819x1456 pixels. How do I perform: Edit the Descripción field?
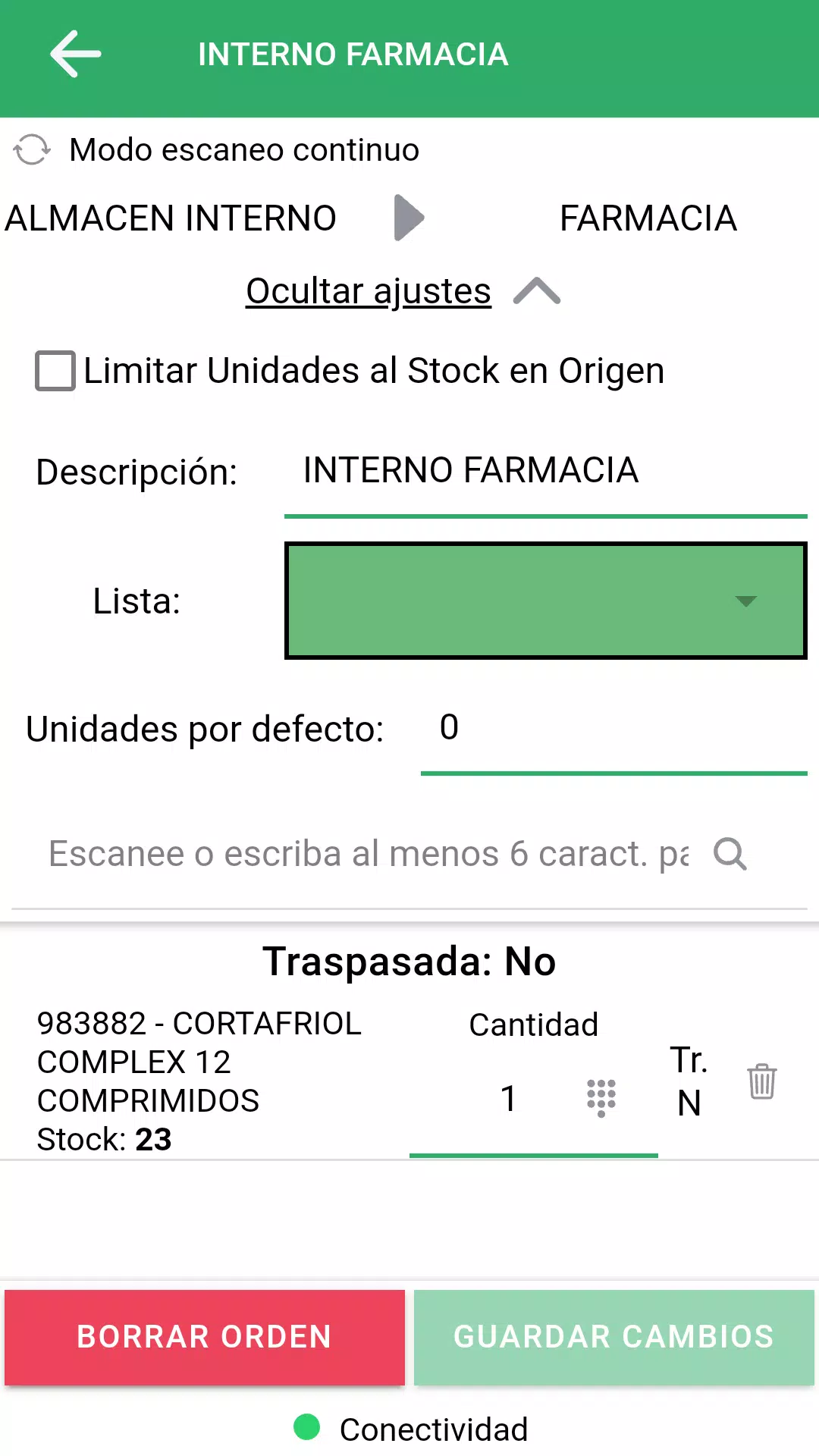[544, 471]
